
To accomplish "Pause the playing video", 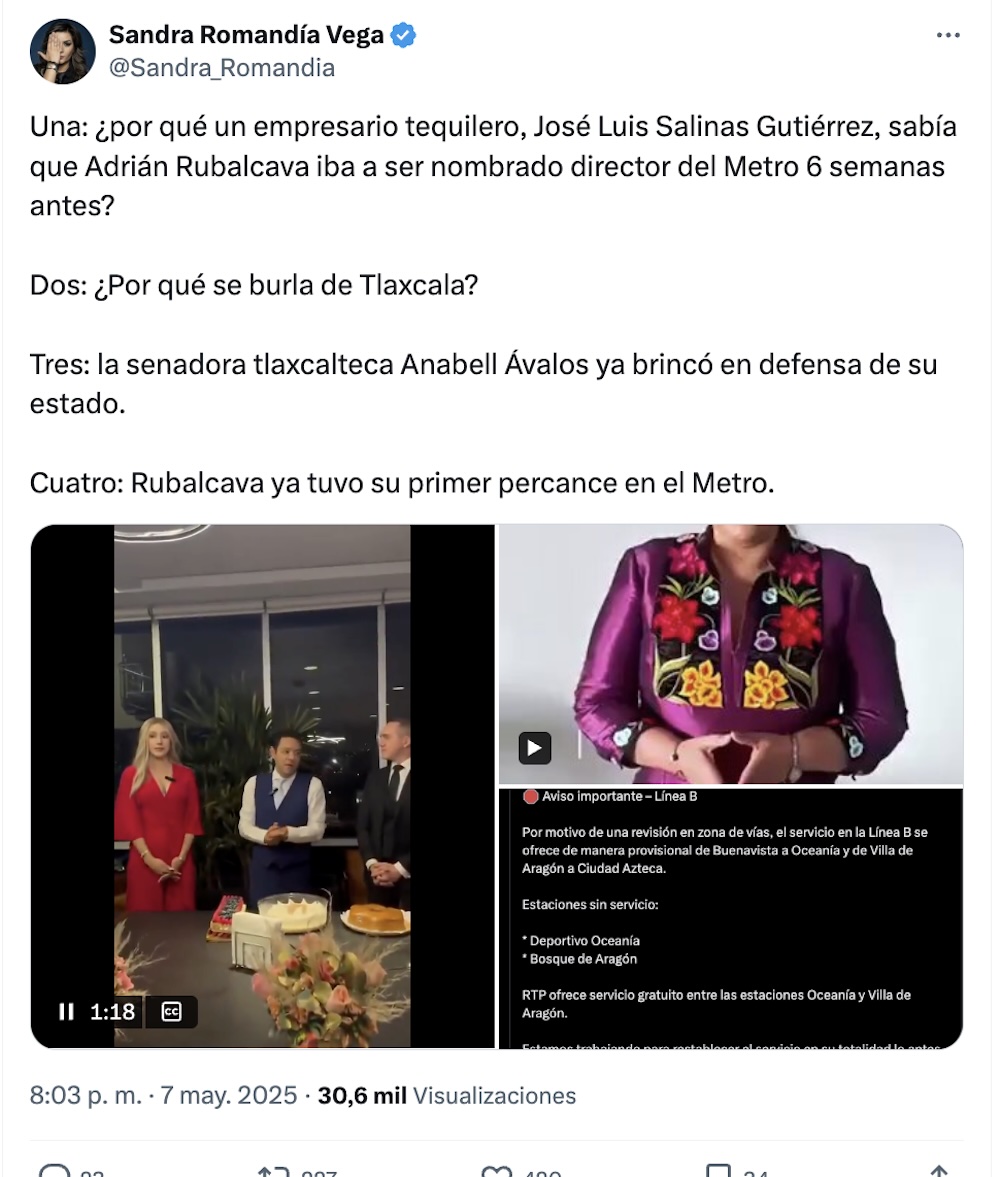I will tap(66, 1011).
